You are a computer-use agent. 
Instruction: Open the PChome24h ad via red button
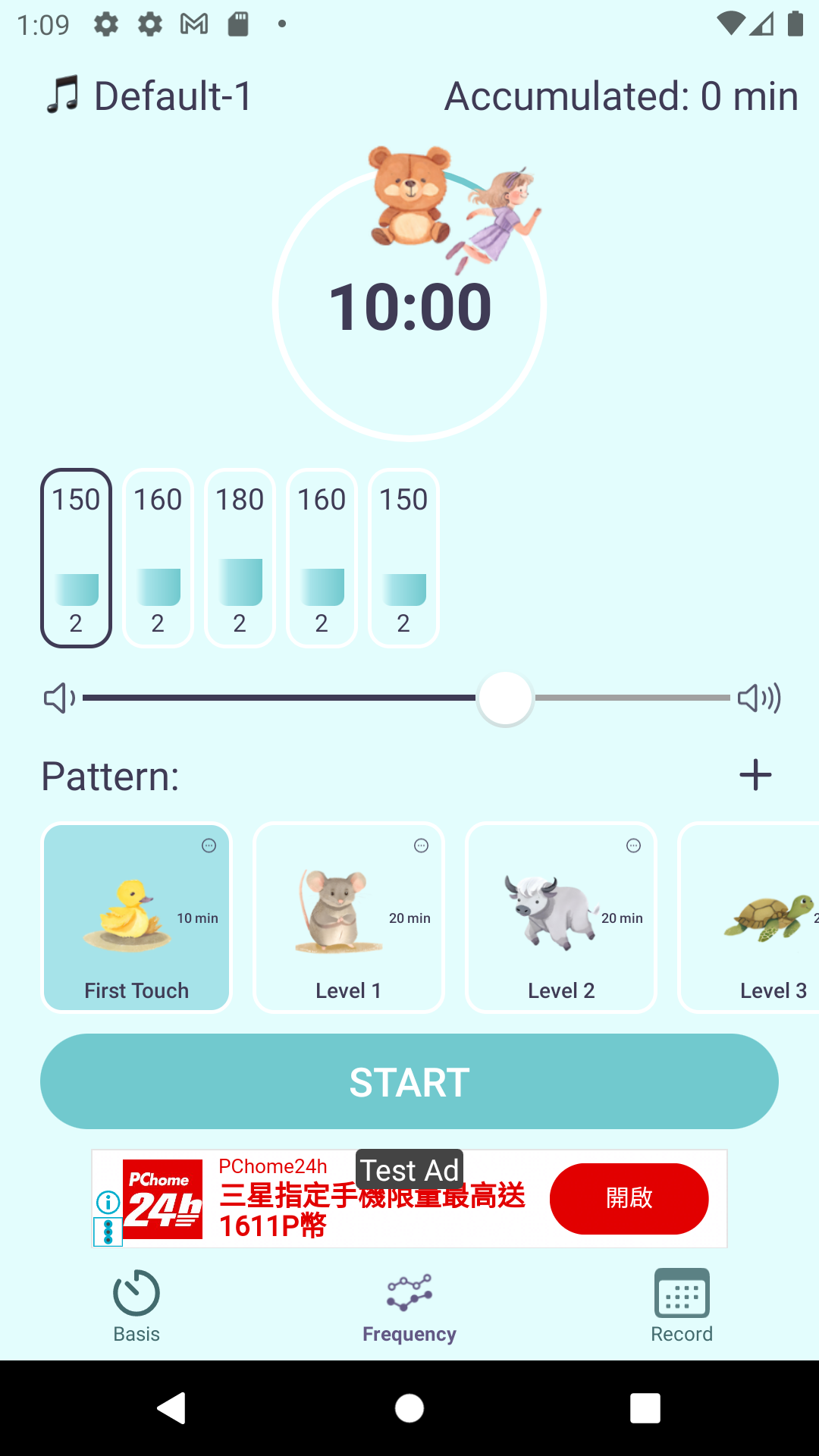(629, 1198)
